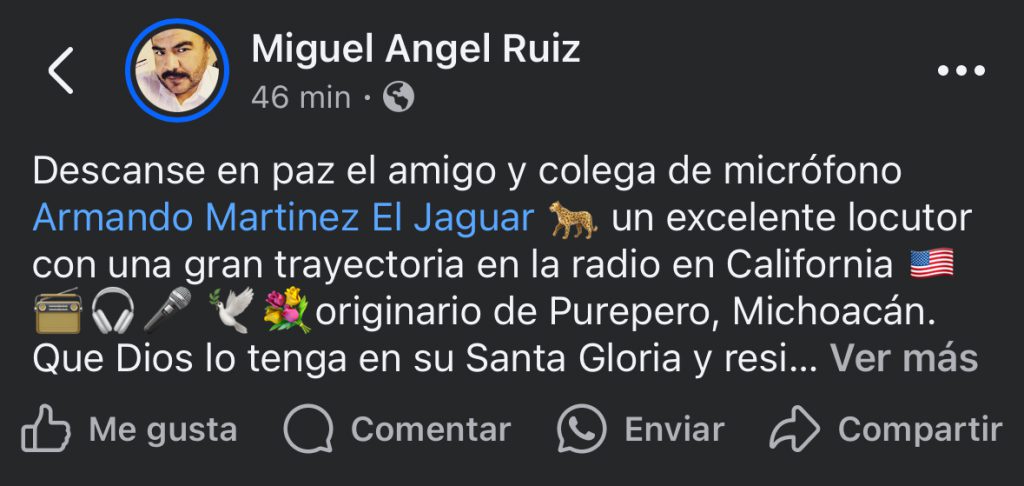Expand the post with Ver más

(x=903, y=358)
